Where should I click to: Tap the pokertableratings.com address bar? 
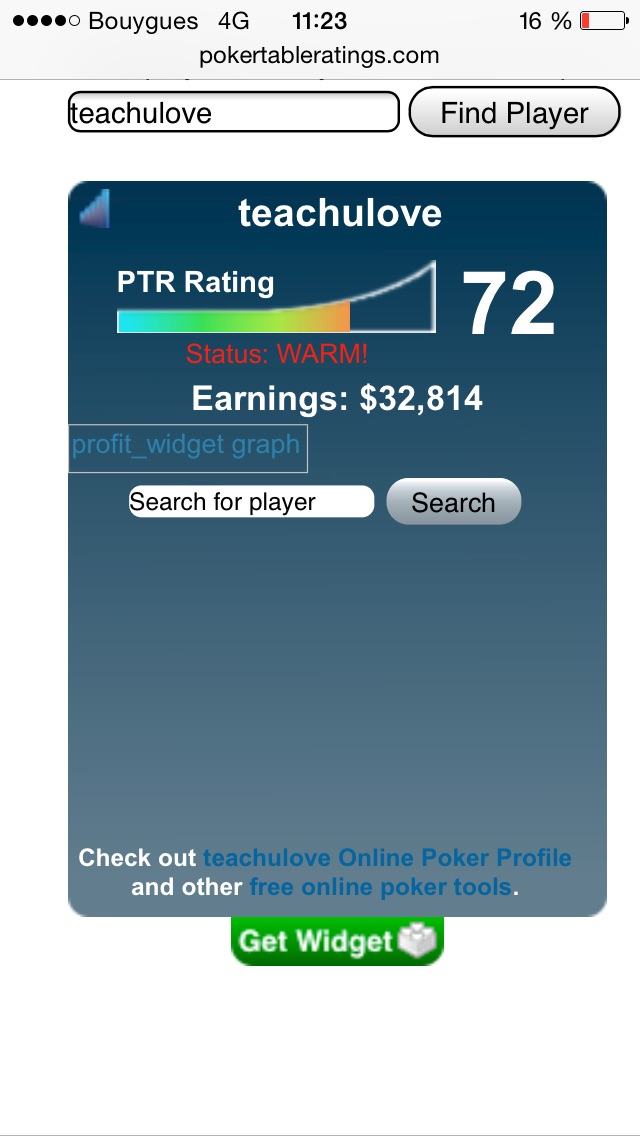point(319,55)
